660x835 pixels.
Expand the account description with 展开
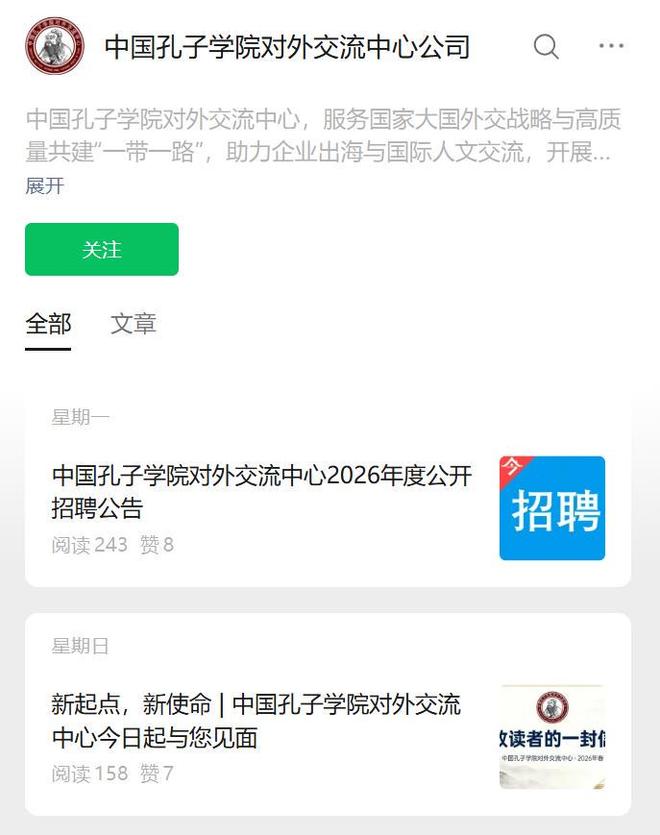[x=45, y=186]
